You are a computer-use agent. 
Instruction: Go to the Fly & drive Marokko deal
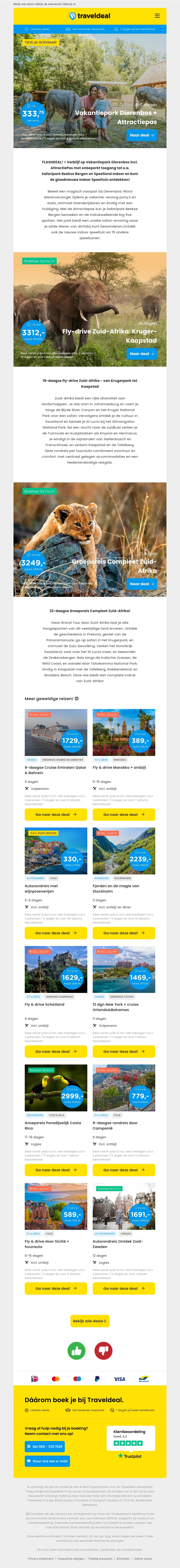point(124,815)
